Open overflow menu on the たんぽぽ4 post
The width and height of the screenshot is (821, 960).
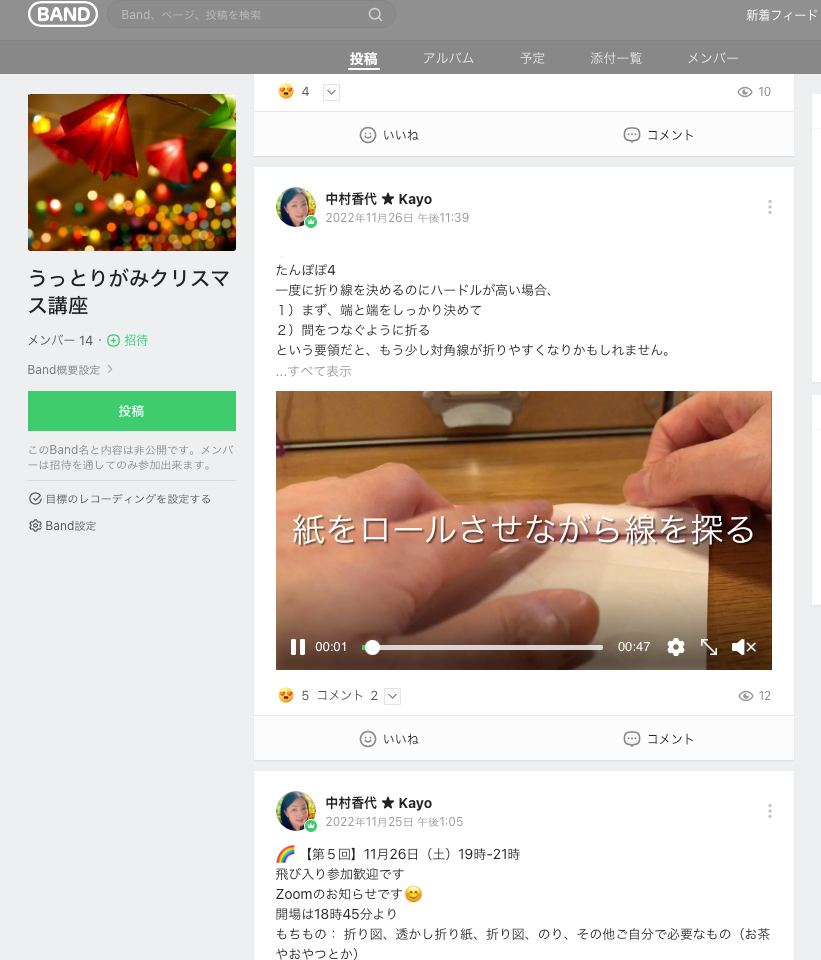pos(769,207)
